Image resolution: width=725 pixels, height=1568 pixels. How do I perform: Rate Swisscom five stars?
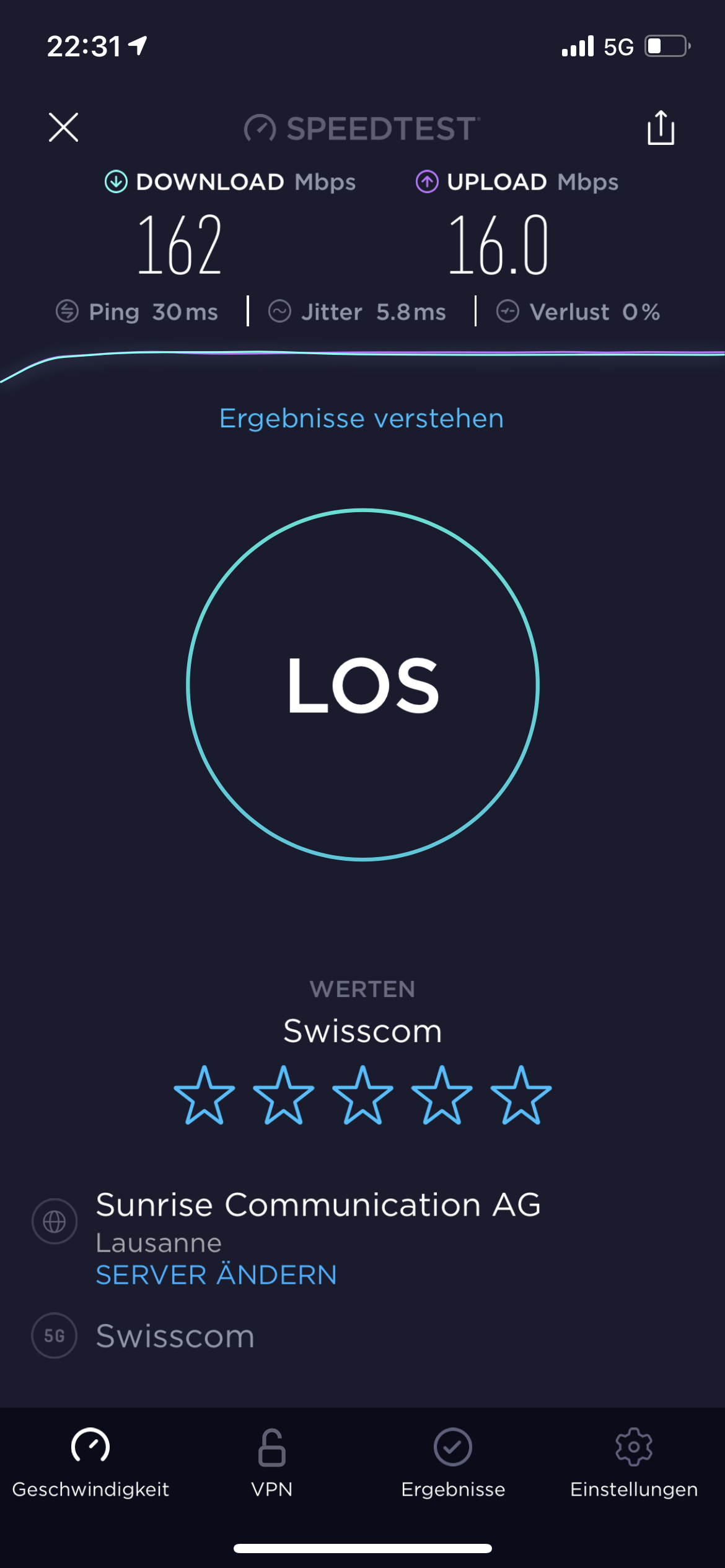(521, 1096)
